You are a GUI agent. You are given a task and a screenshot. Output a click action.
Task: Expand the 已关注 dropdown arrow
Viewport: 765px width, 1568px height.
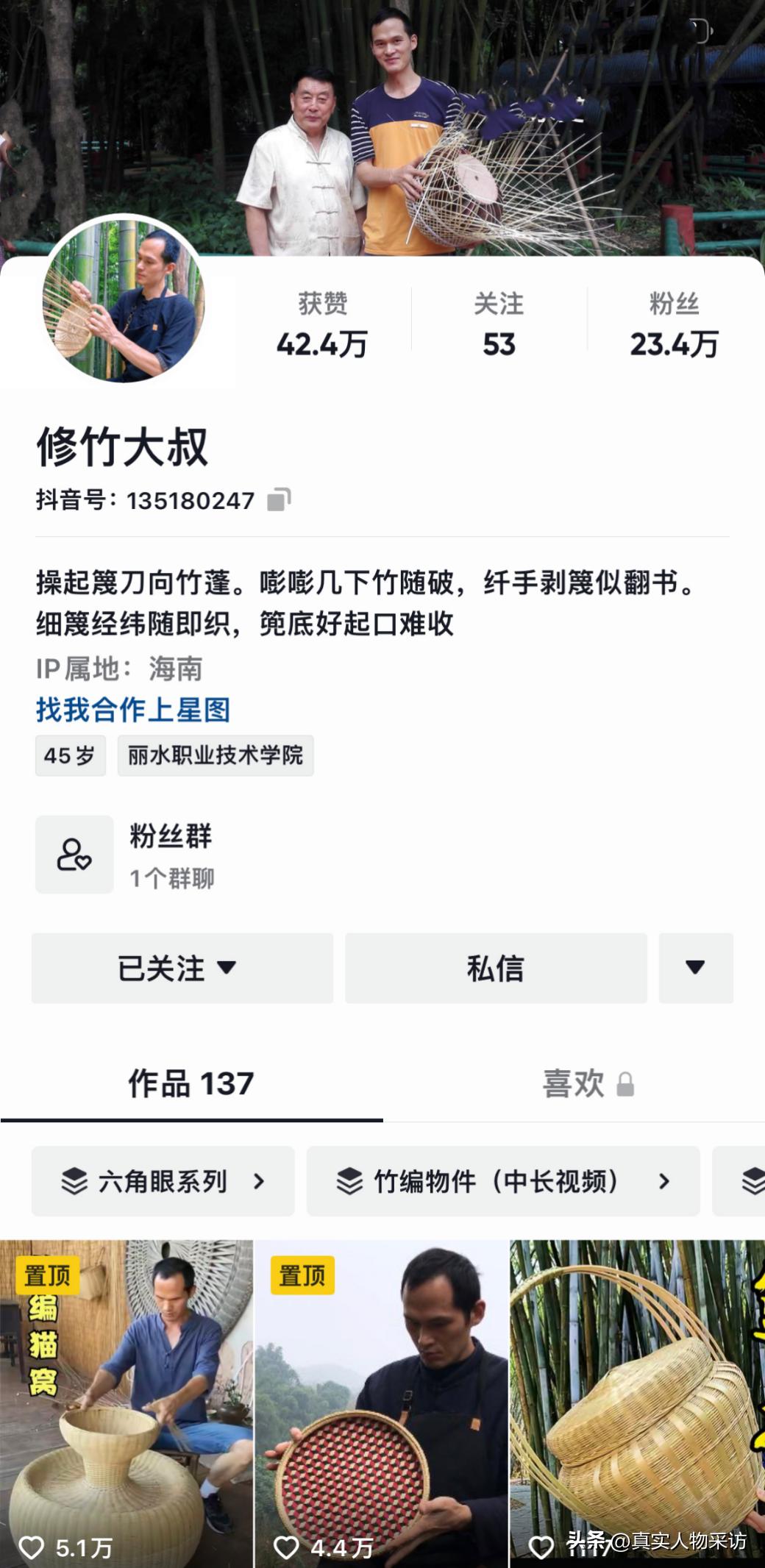click(x=228, y=969)
